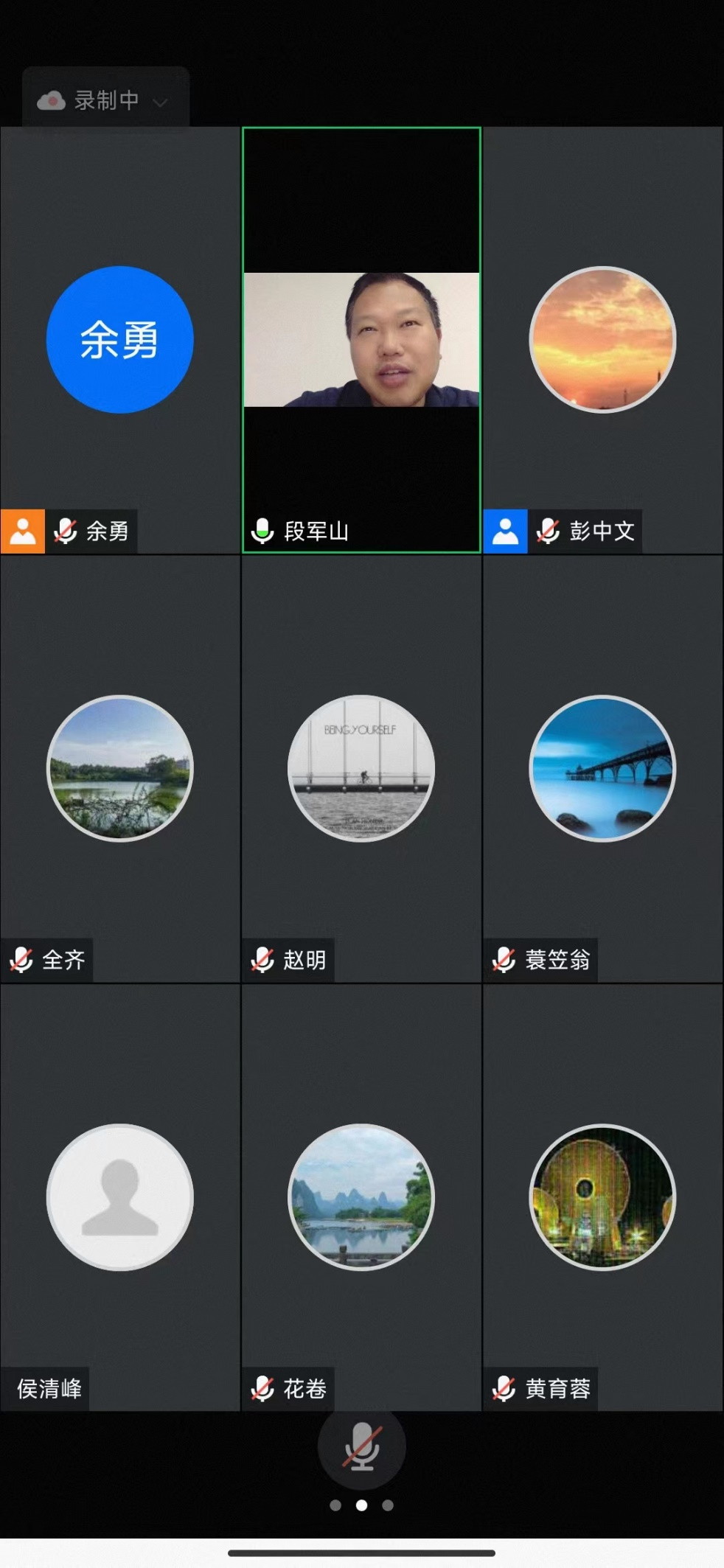
Task: Select 全齐's participant tile
Action: (120, 768)
